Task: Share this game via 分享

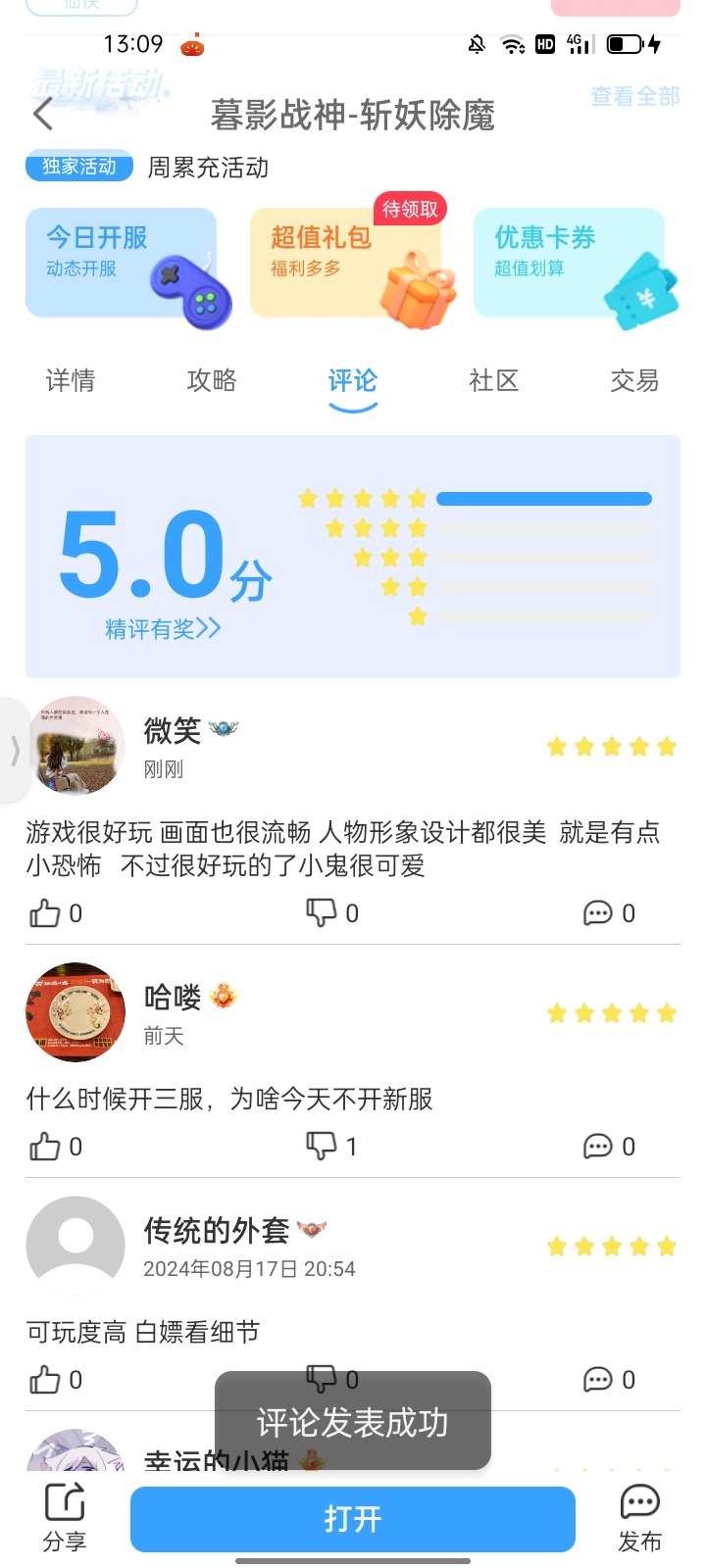Action: [65, 1517]
